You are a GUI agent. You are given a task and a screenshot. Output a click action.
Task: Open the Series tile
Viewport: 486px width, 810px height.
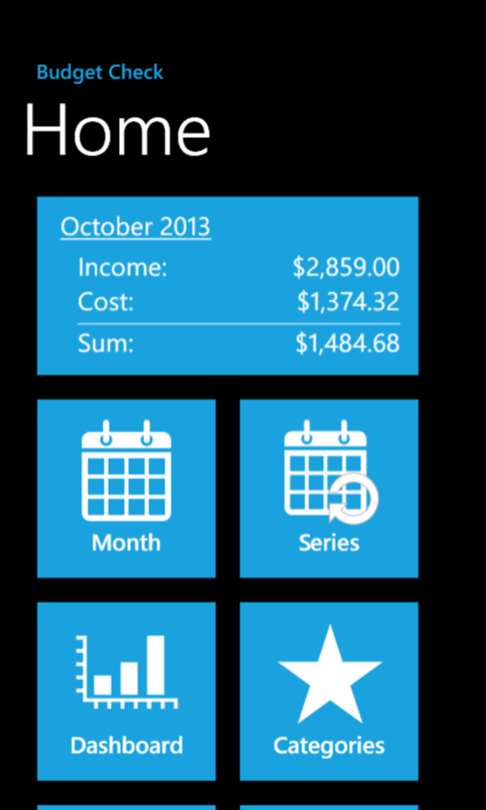coord(329,488)
